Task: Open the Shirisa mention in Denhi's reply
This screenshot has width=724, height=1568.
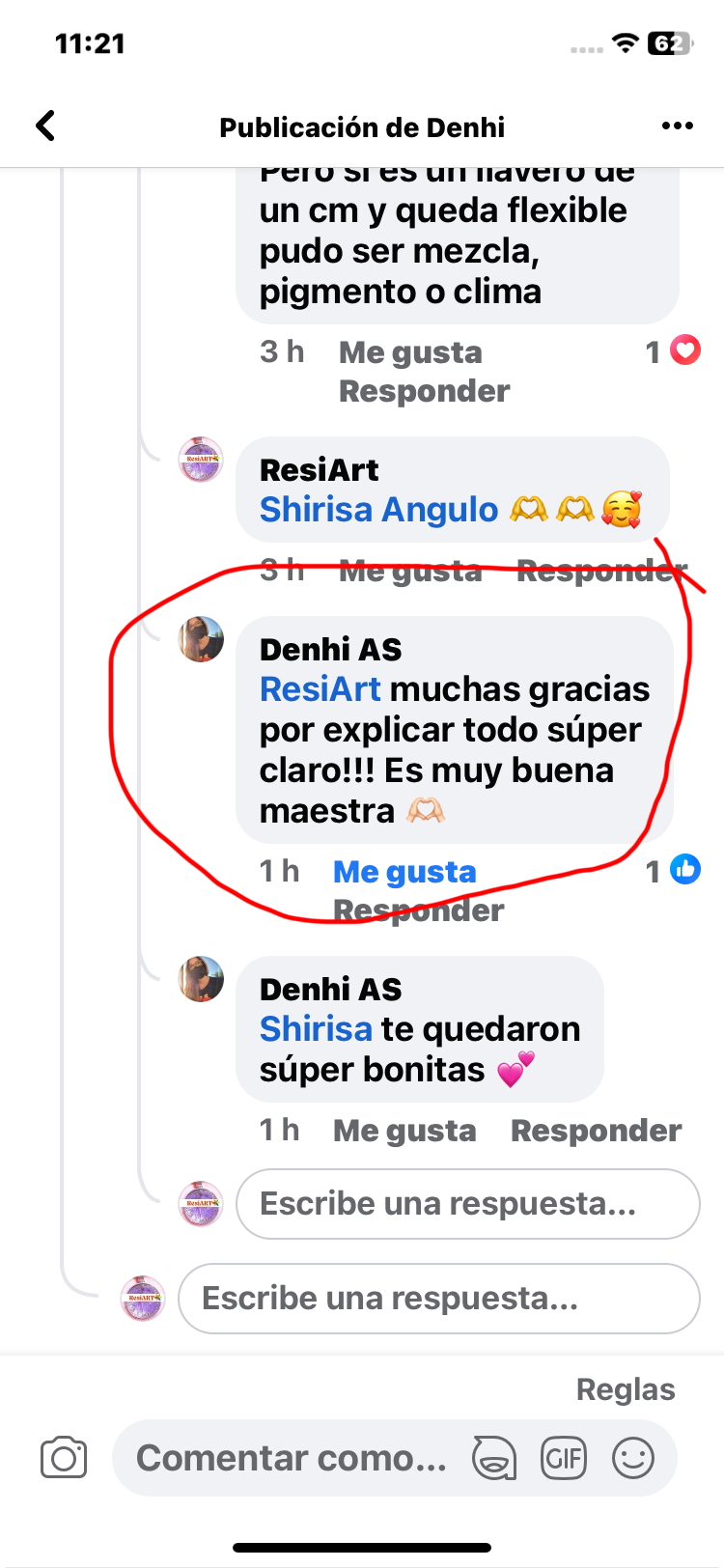Action: (x=316, y=1029)
